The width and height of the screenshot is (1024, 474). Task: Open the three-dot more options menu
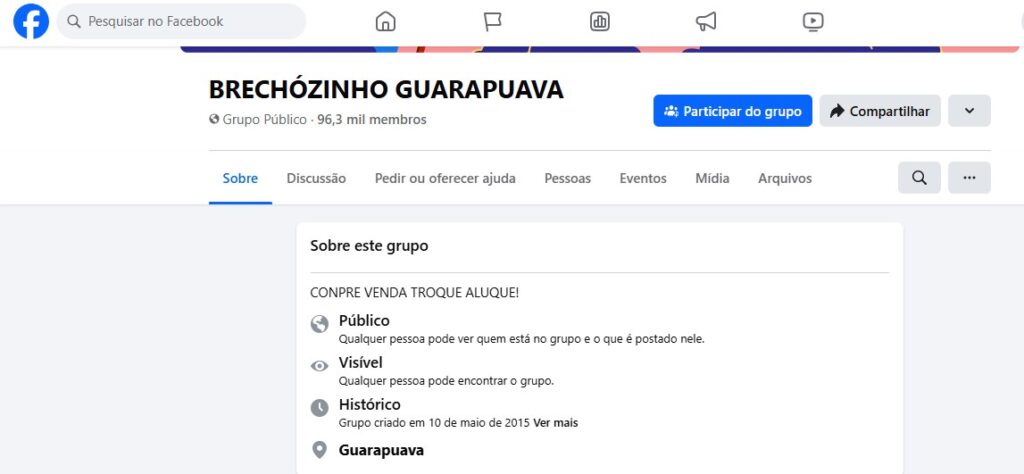(x=969, y=178)
